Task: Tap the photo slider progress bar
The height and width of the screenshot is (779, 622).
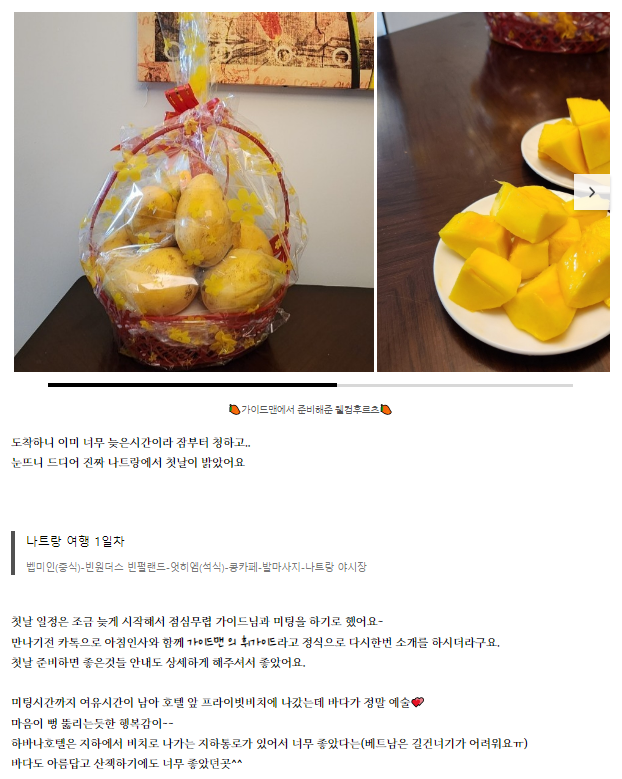Action: pyautogui.click(x=310, y=385)
